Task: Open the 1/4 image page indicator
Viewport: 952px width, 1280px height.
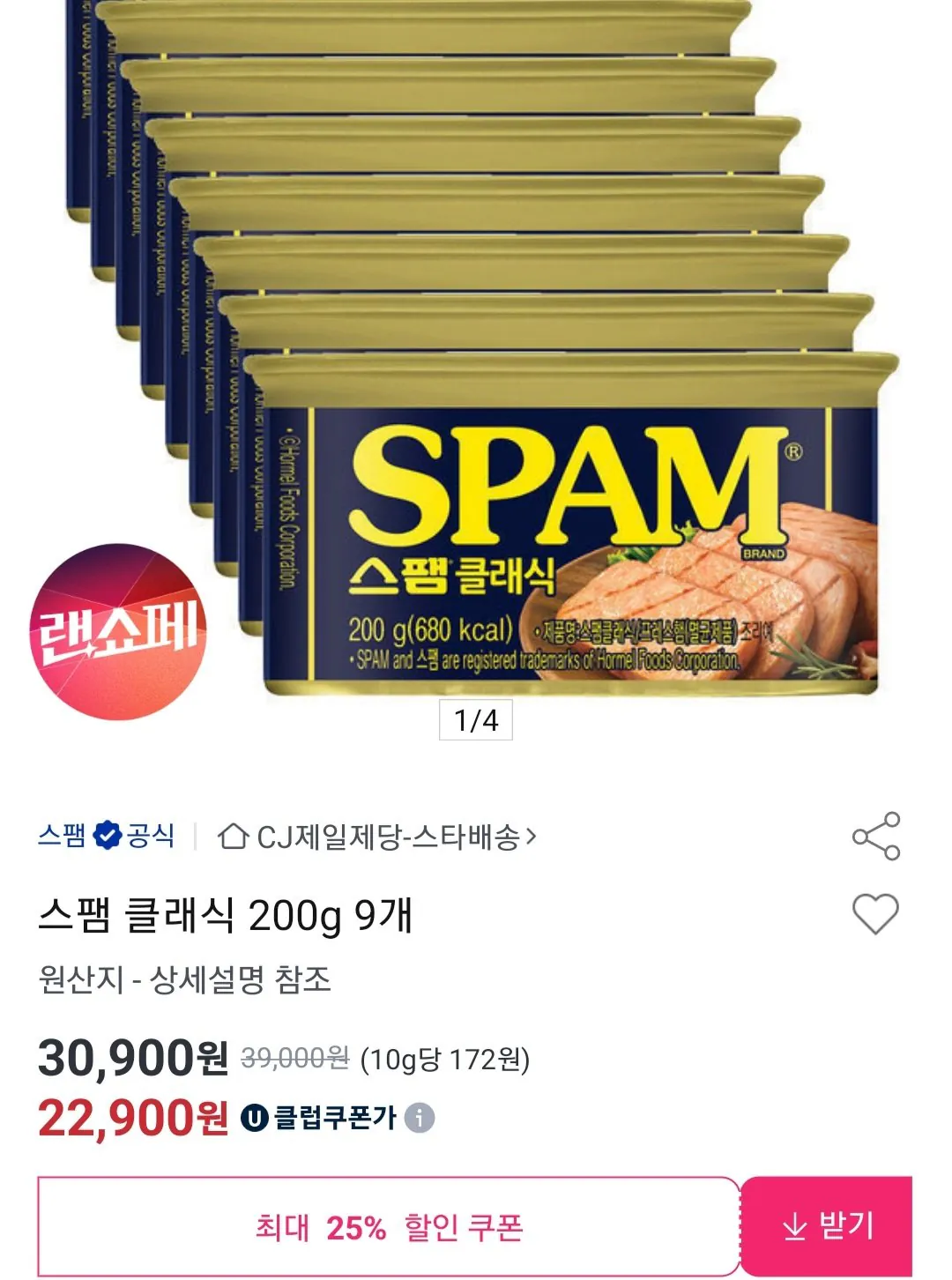Action: 476,719
